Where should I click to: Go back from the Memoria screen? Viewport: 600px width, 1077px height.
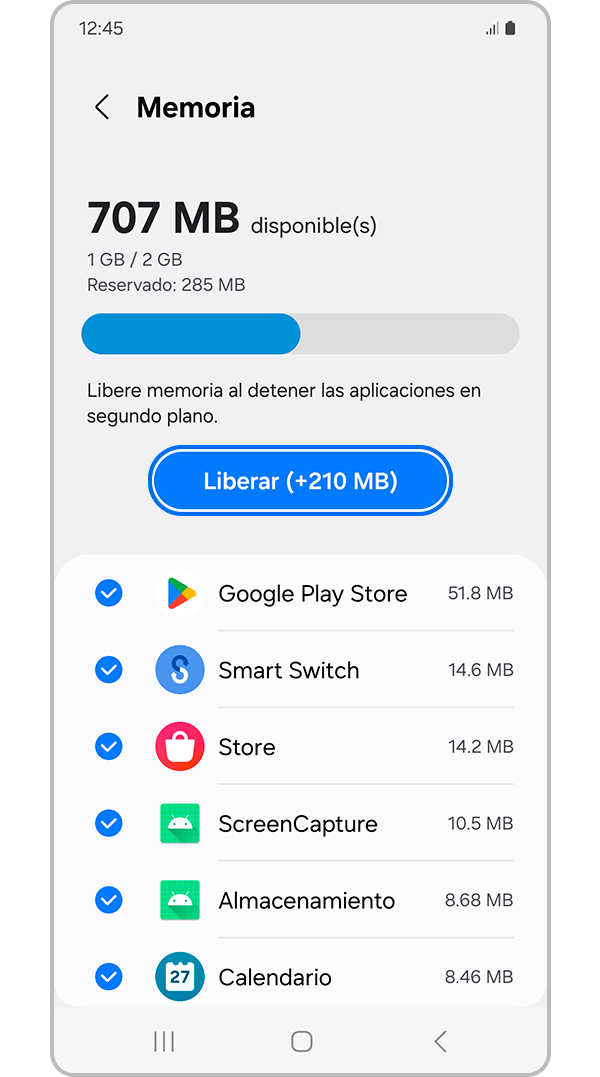[102, 108]
